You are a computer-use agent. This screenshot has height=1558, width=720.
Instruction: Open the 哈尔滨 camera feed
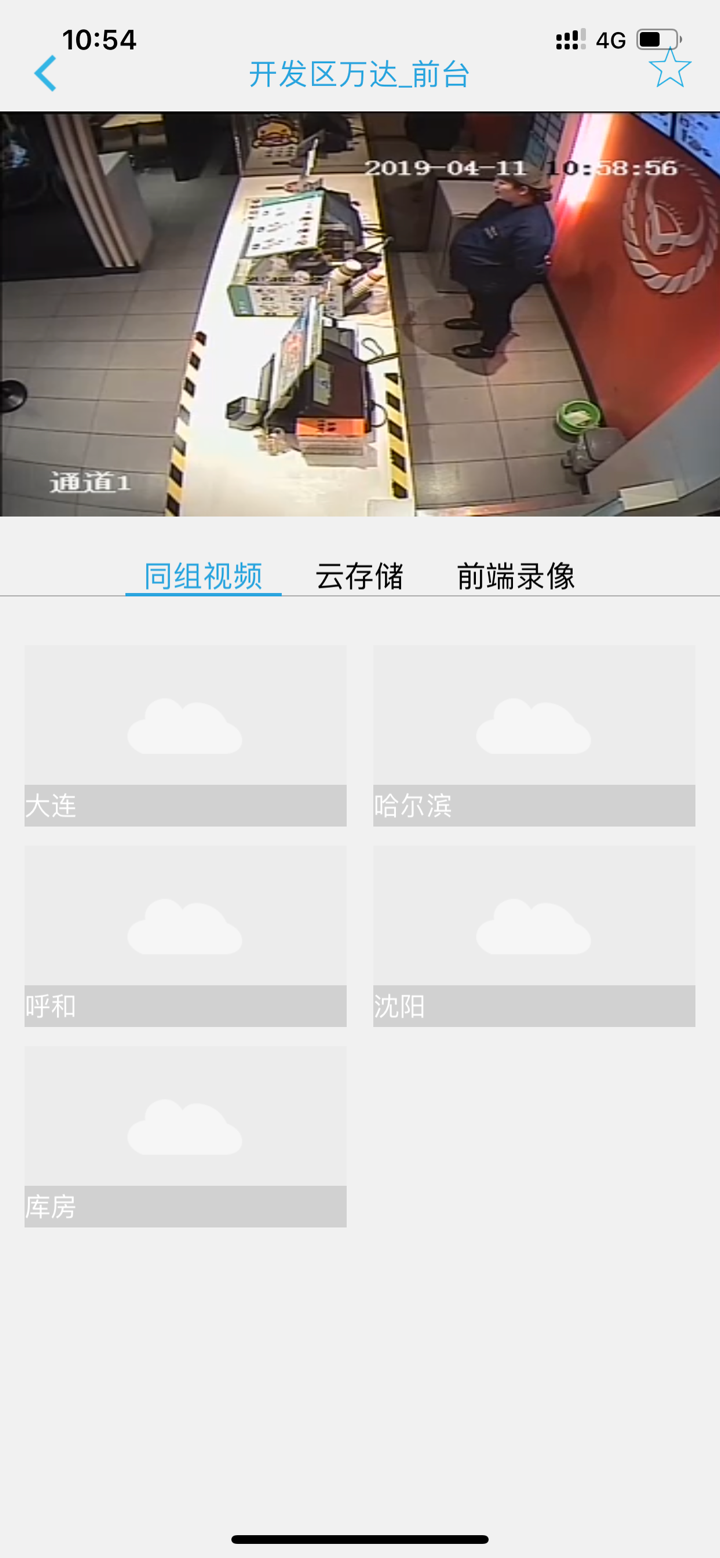click(533, 735)
